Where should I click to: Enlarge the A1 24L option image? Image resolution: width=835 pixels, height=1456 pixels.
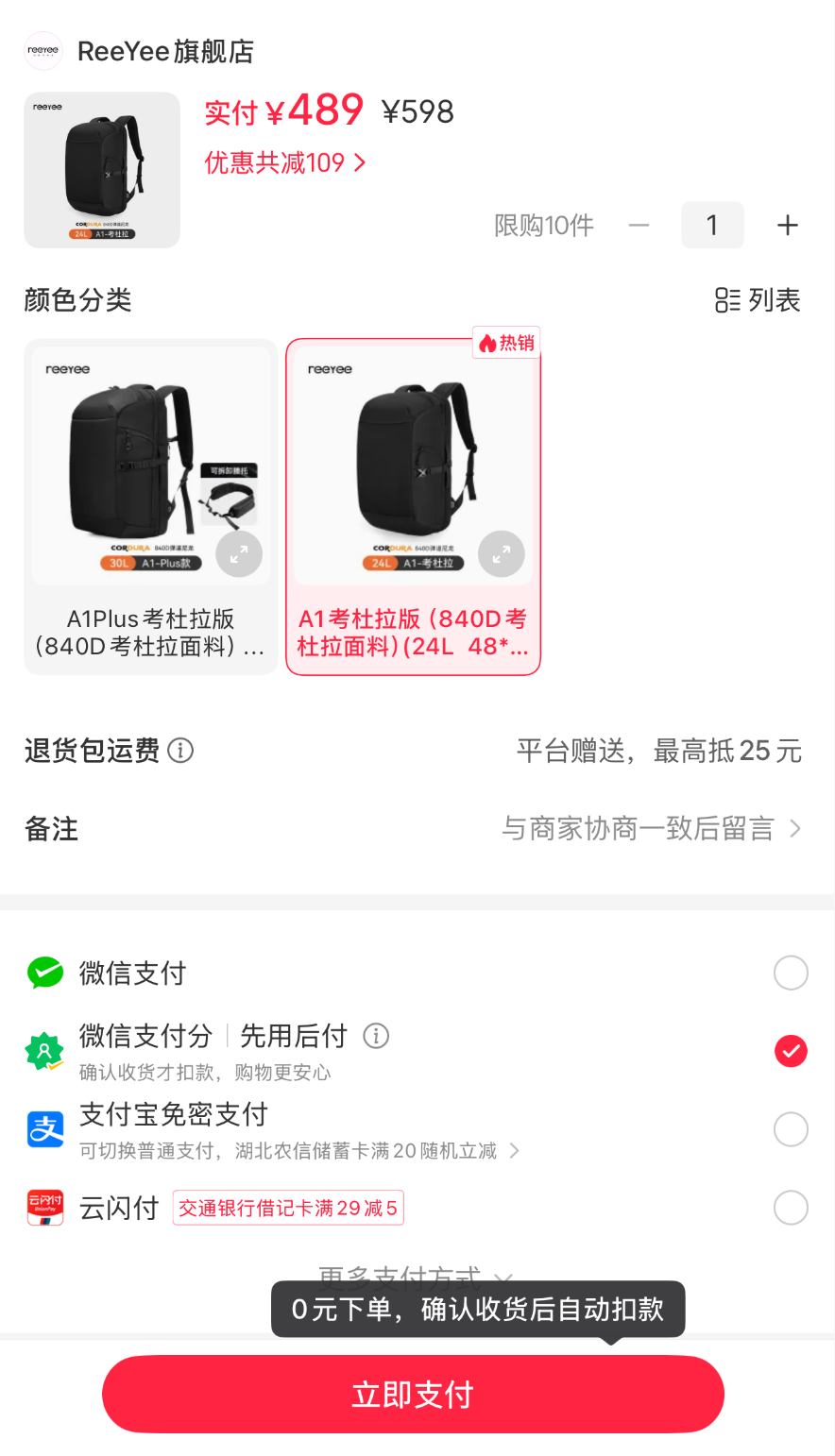coord(501,553)
